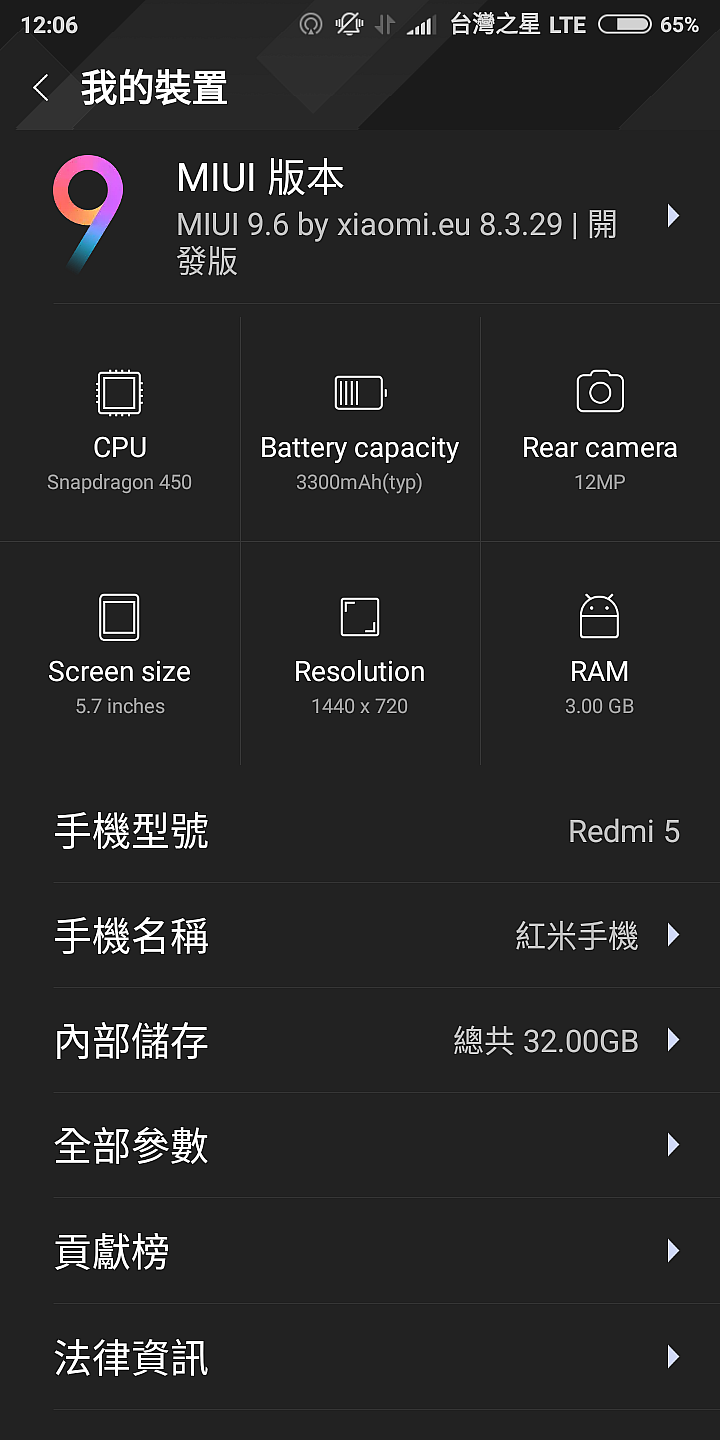Open the 手機名稱 row
This screenshot has height=1440, width=720.
click(x=360, y=935)
